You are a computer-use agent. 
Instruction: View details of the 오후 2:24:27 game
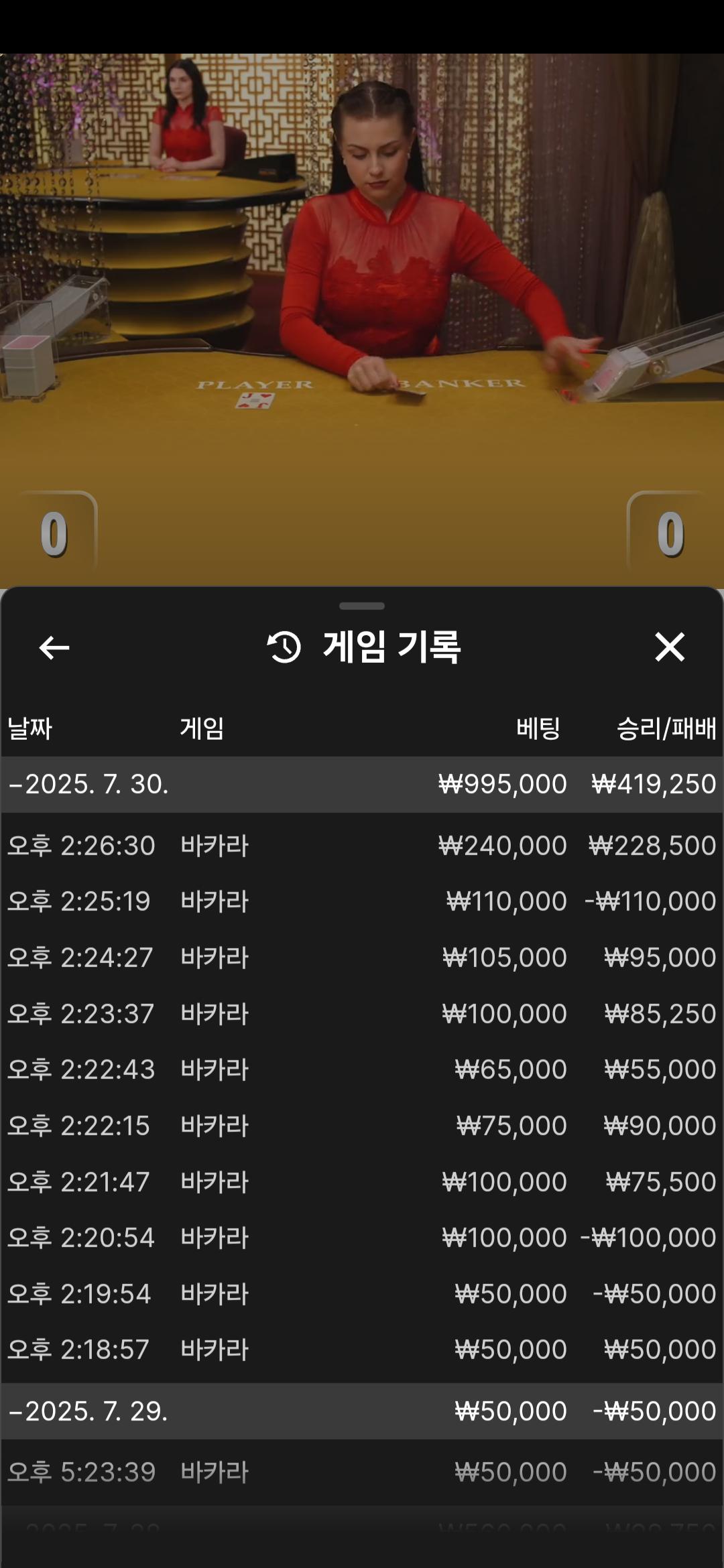click(x=362, y=958)
